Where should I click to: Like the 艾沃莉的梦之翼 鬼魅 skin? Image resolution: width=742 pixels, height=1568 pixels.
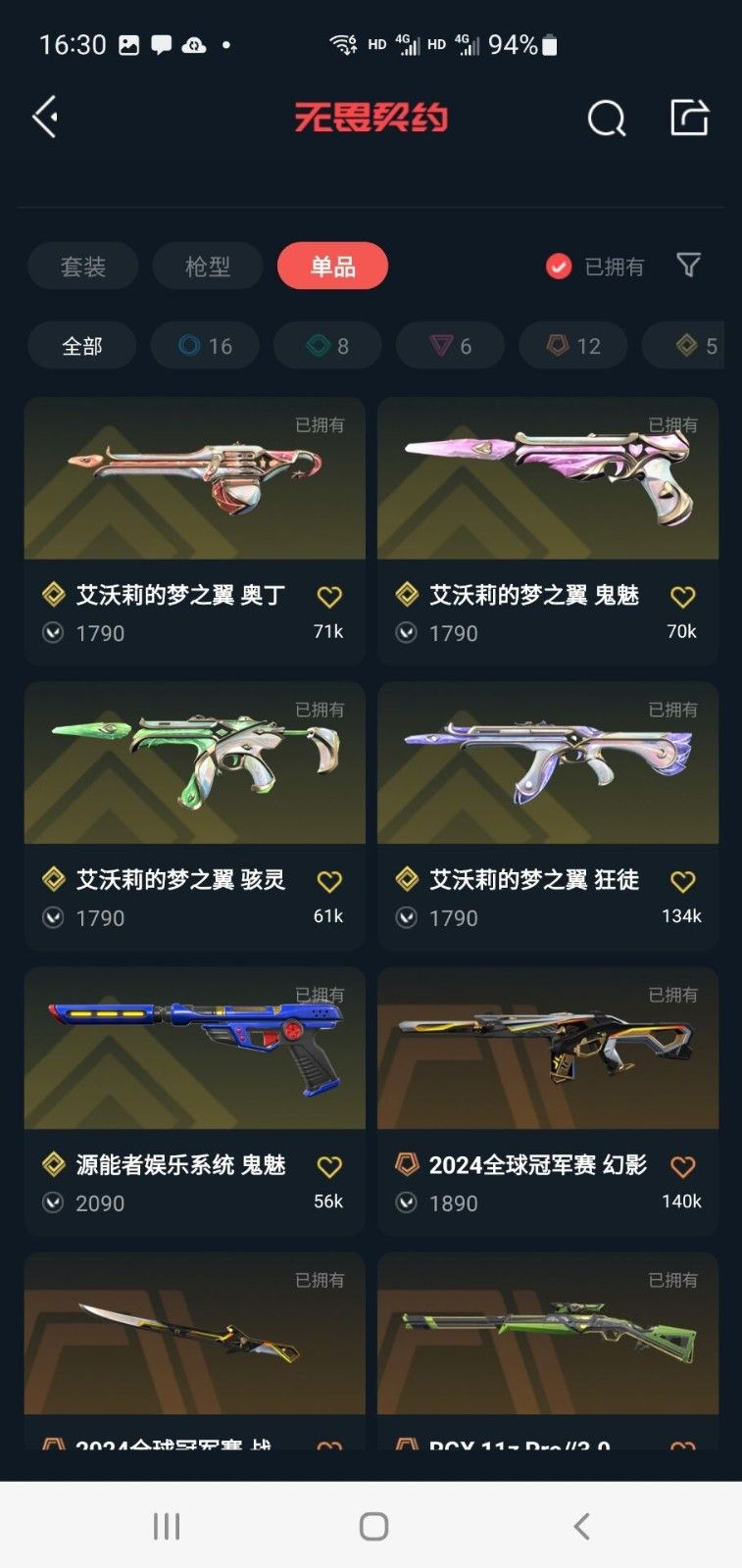[x=682, y=596]
